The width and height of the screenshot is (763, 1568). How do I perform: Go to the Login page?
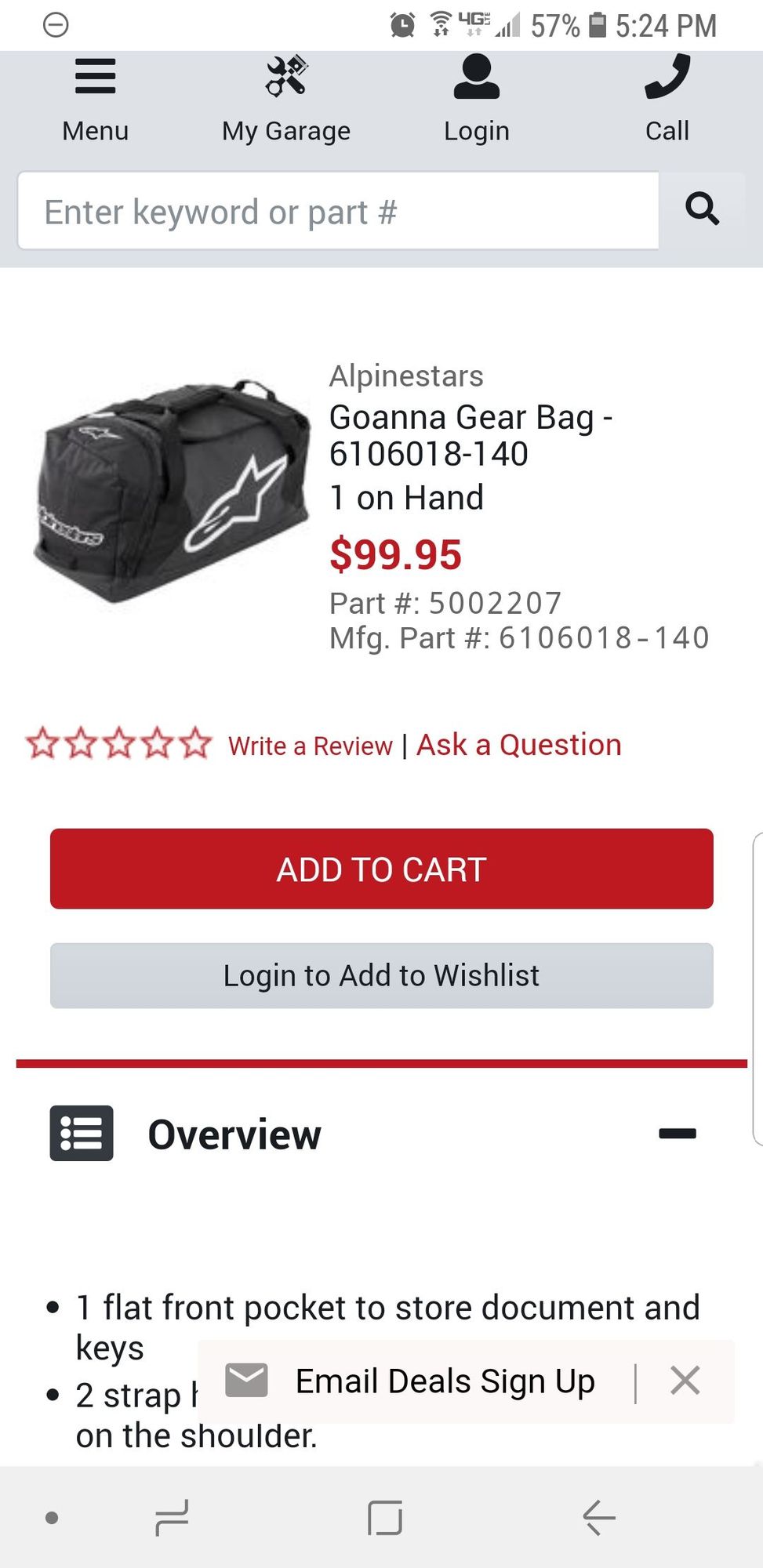click(476, 98)
